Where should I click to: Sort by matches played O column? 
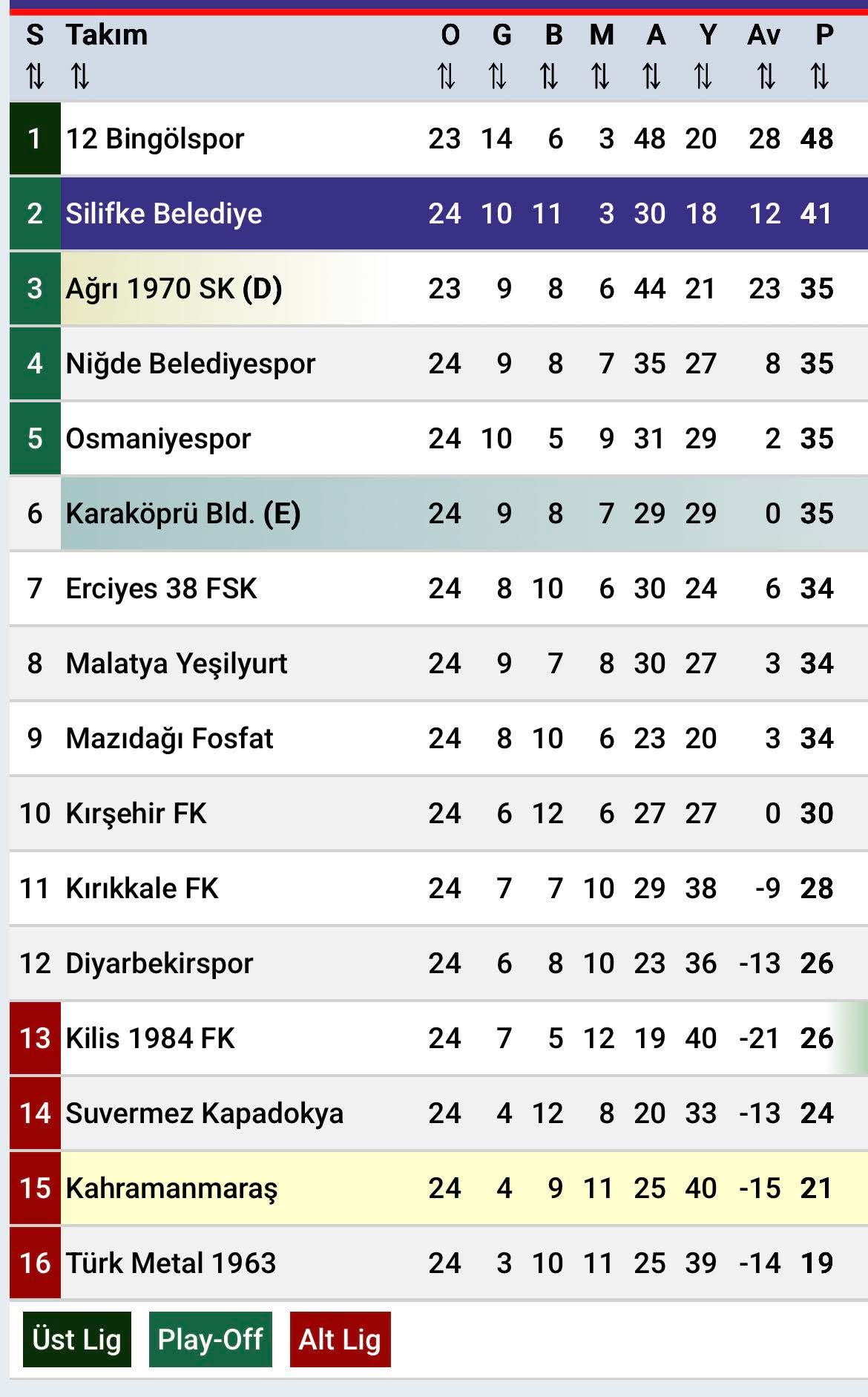click(446, 75)
